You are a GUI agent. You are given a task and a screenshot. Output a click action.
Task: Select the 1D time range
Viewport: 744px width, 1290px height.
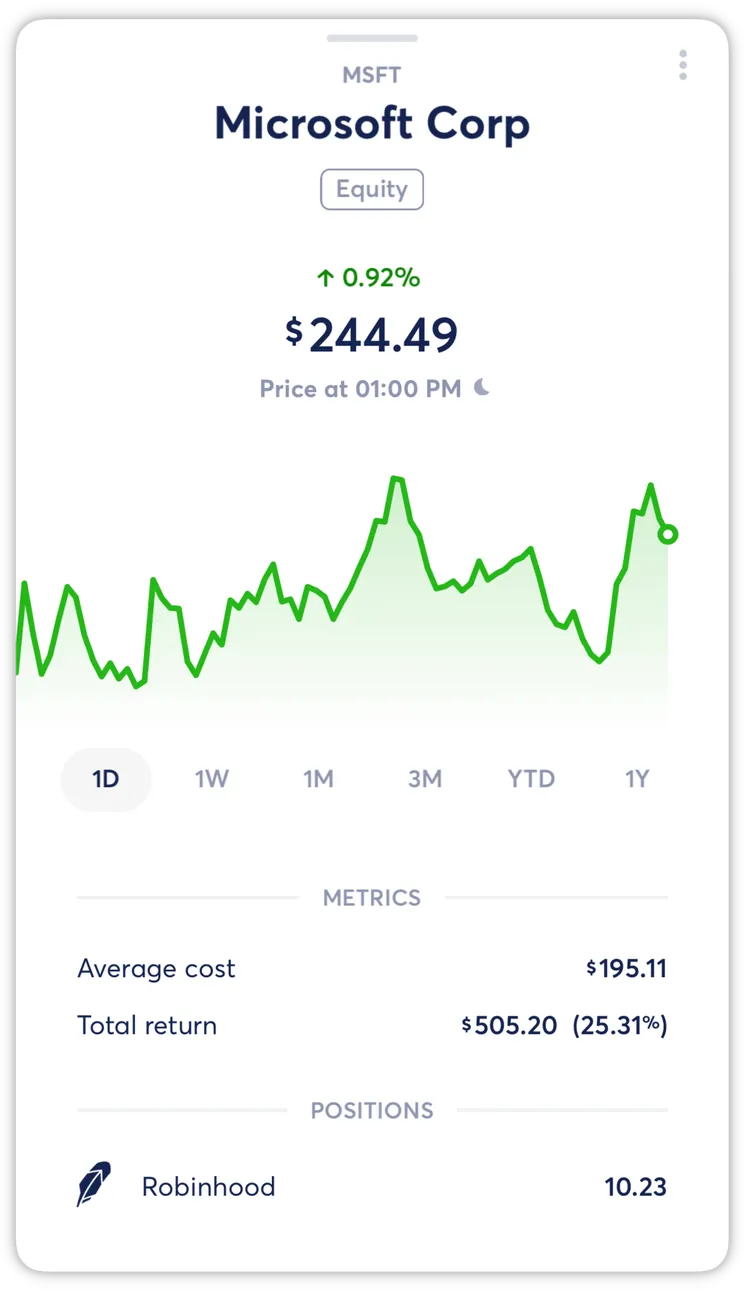[x=106, y=779]
